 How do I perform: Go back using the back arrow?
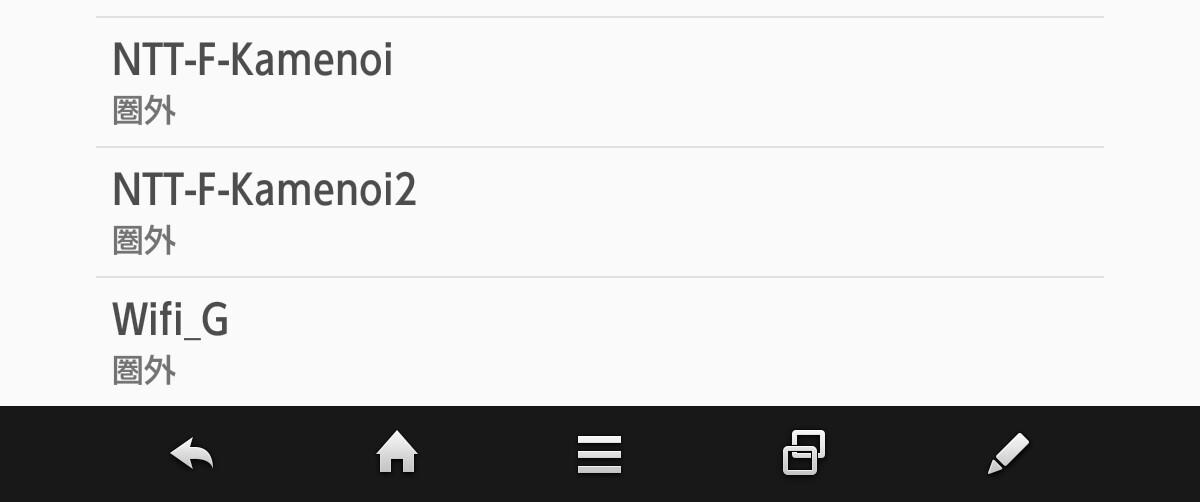pyautogui.click(x=192, y=455)
